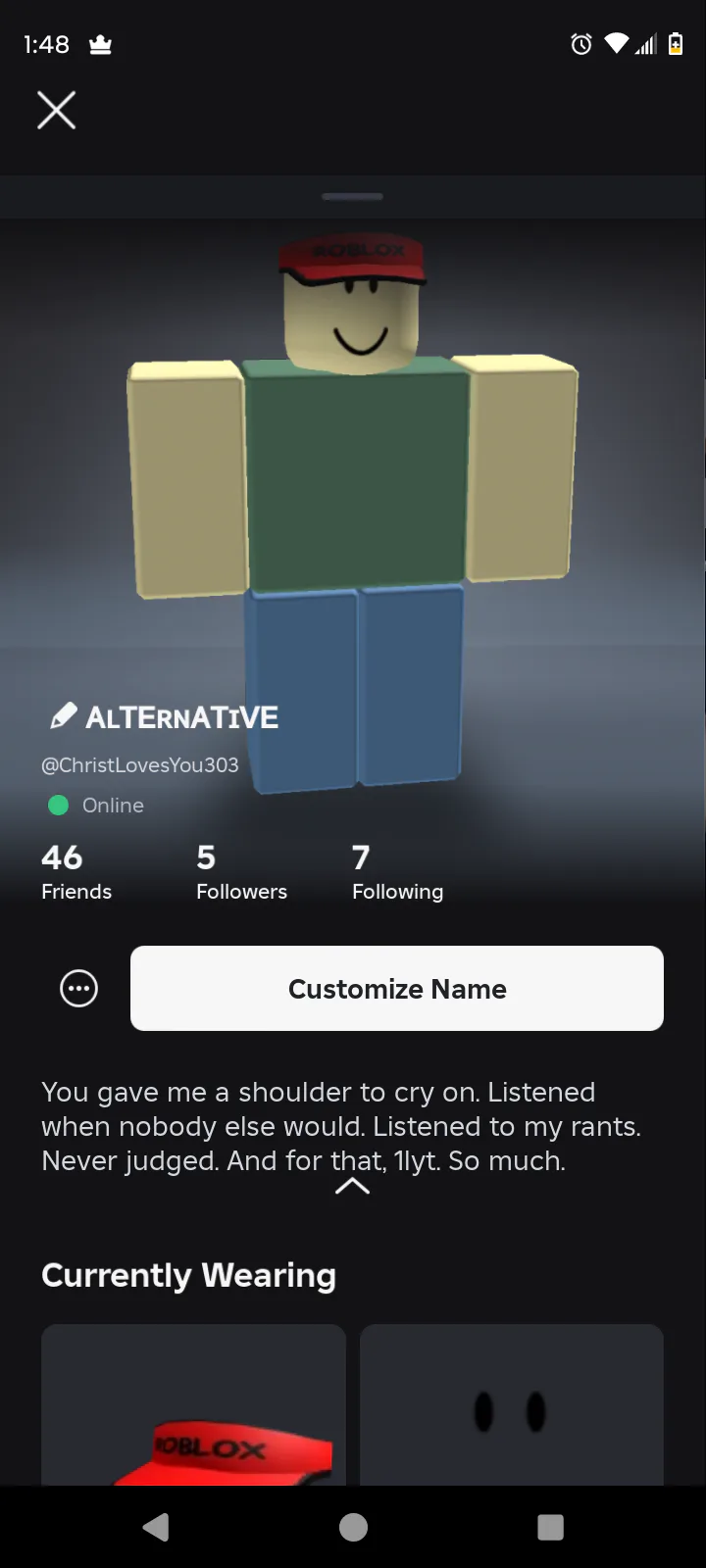Screen dimensions: 706x1568
Task: Collapse the bio with the chevron
Action: 353,1187
